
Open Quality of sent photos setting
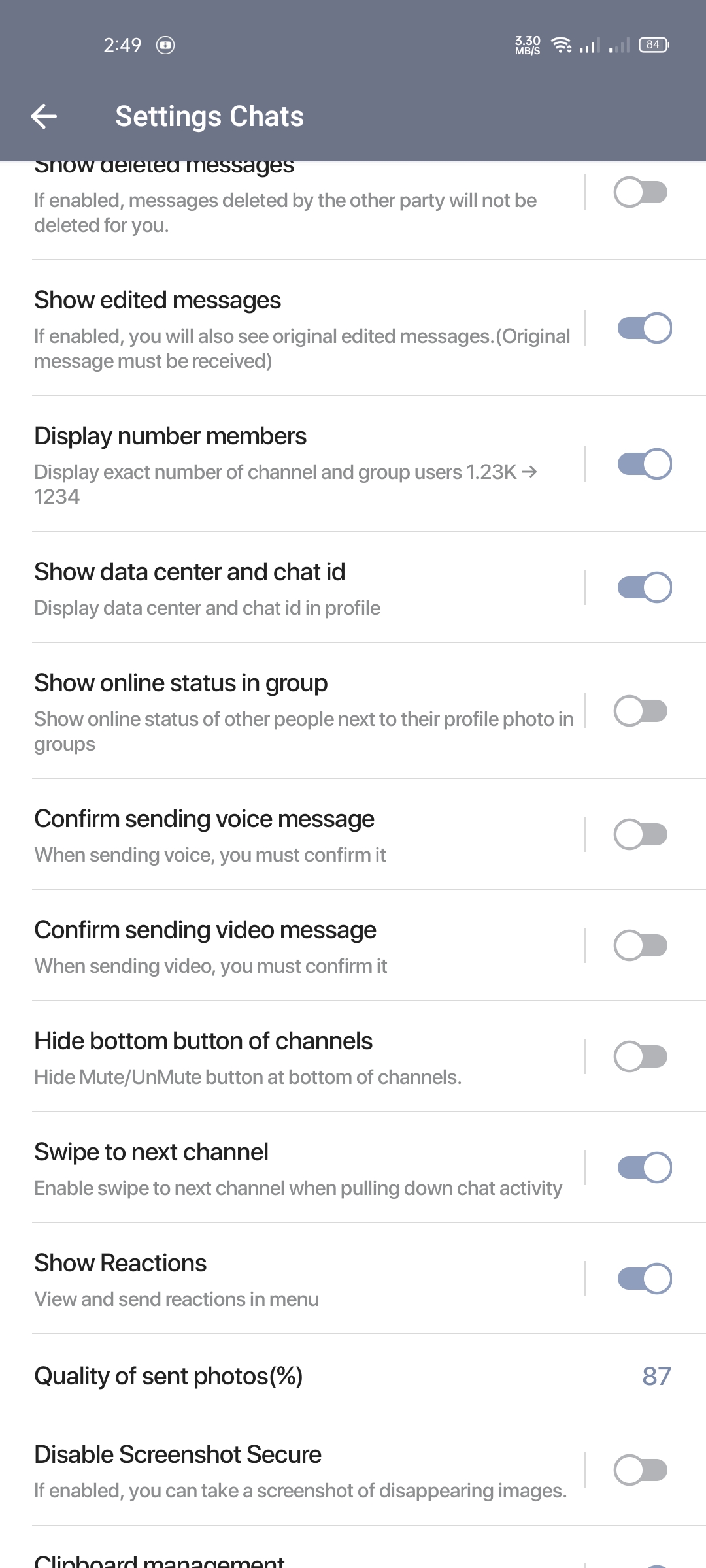[353, 1376]
